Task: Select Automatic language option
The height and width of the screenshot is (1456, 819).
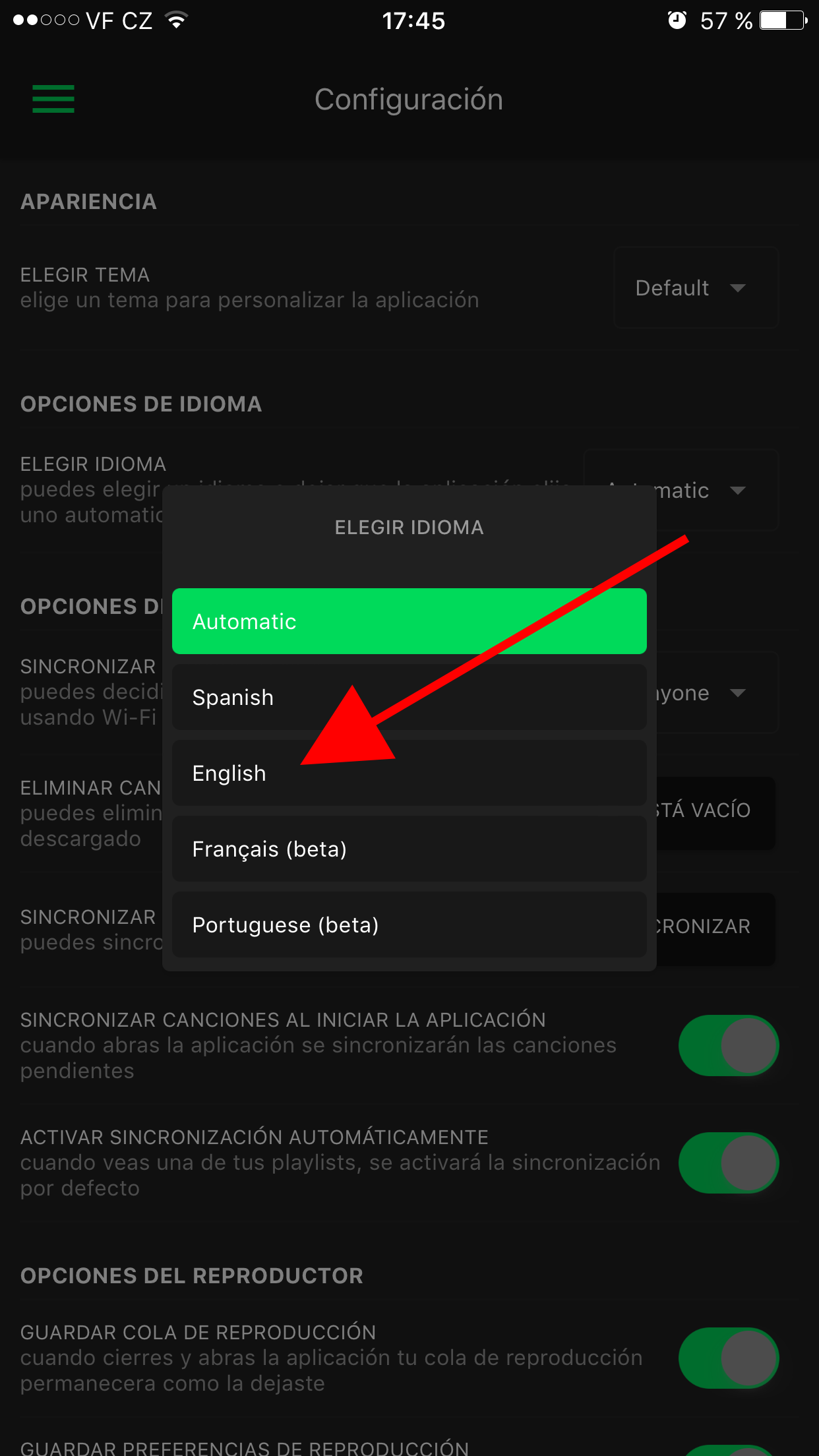Action: pyautogui.click(x=409, y=621)
